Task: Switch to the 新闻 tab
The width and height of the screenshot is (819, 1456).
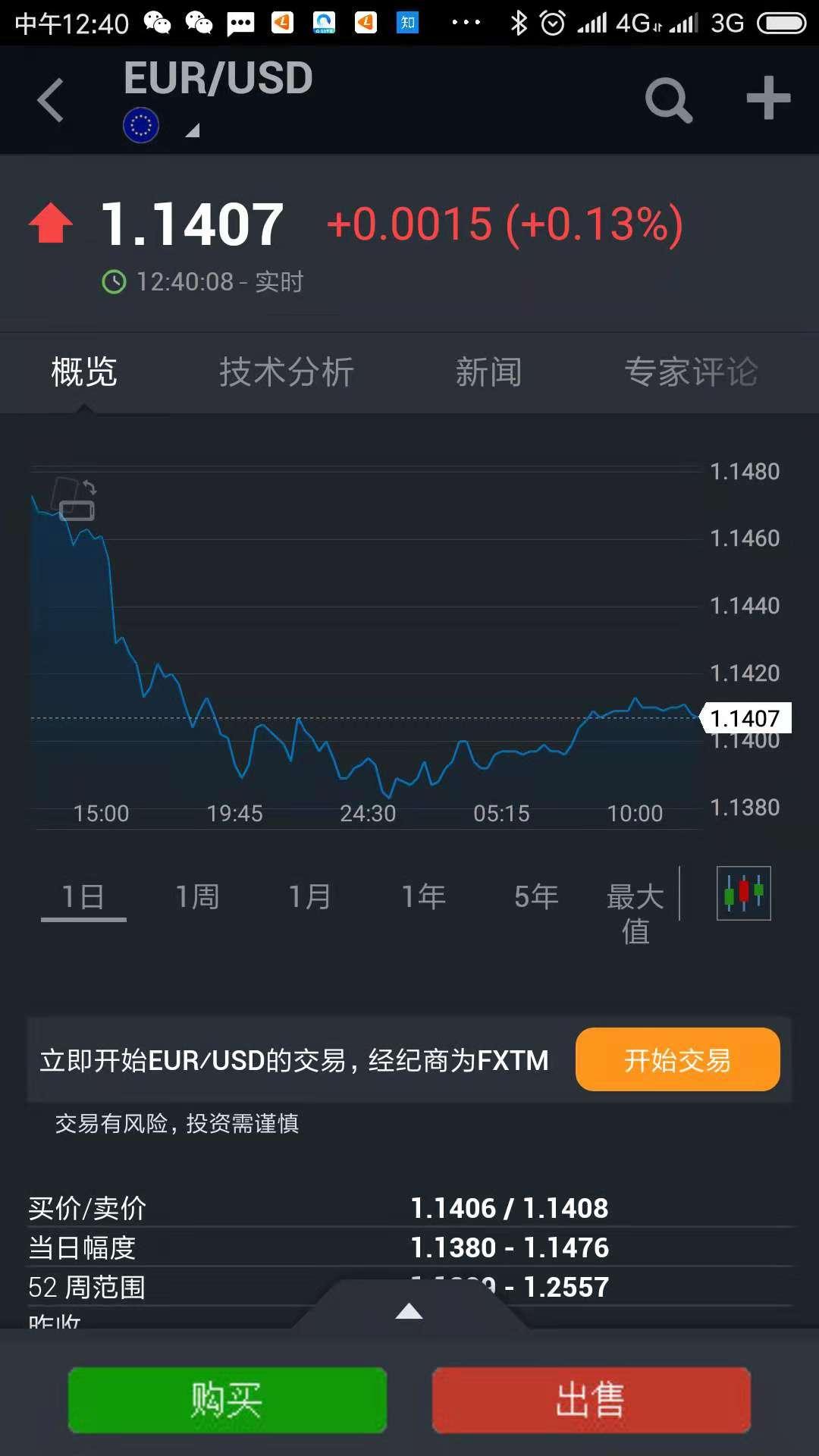Action: [x=488, y=372]
